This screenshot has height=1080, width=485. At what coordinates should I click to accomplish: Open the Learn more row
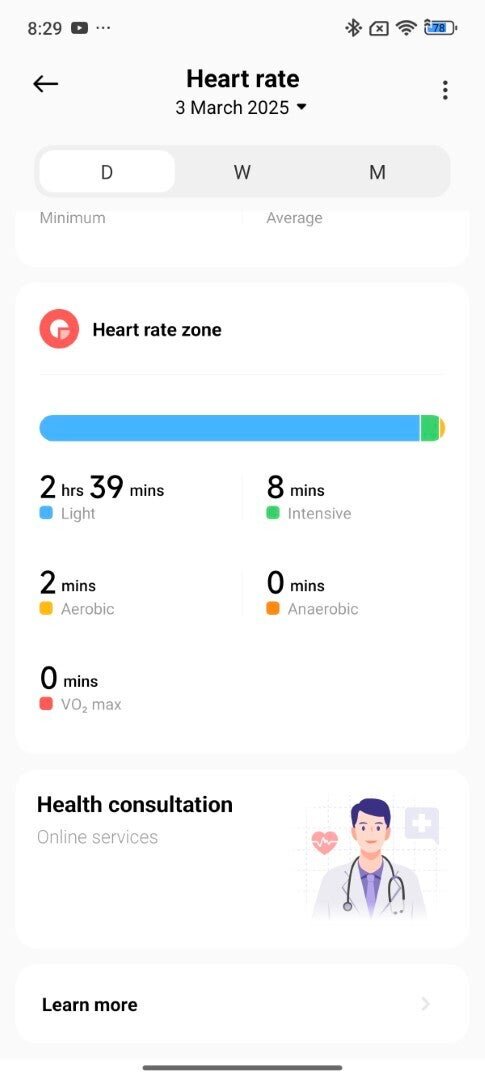[x=242, y=1004]
